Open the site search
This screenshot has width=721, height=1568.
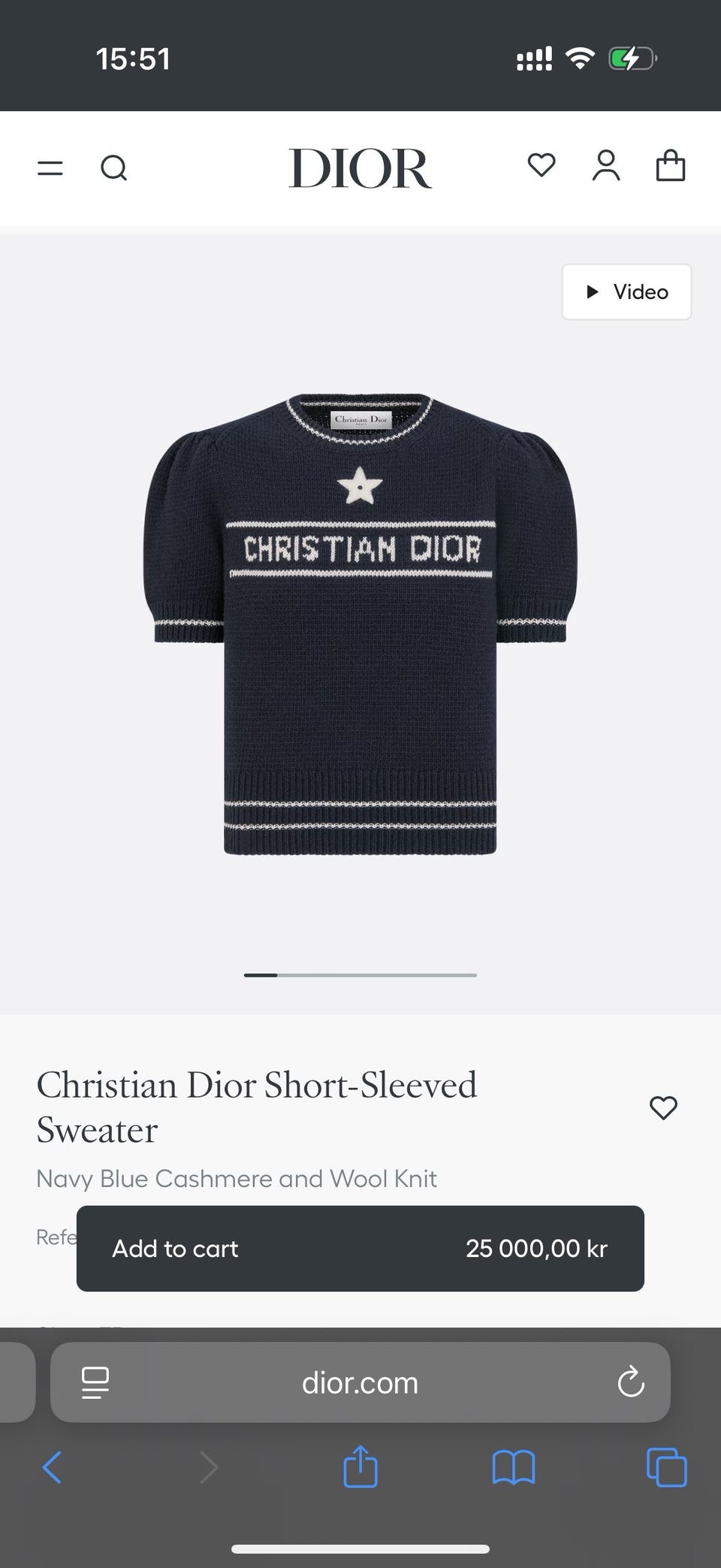click(113, 167)
